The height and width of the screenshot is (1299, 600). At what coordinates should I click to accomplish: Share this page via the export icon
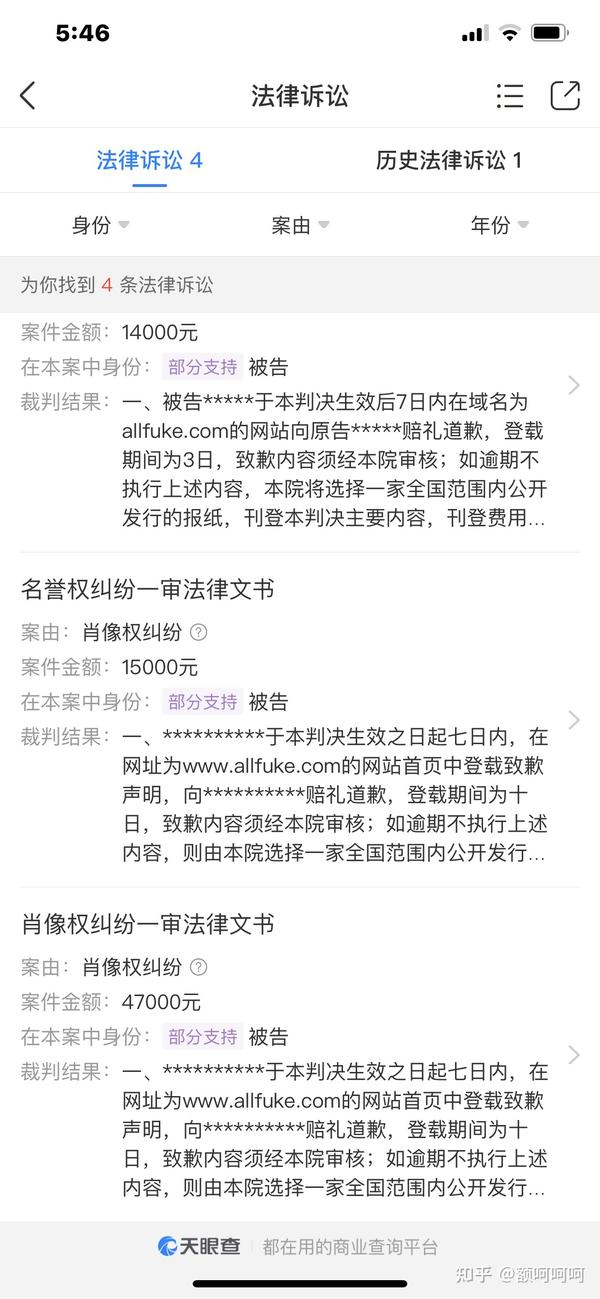(565, 96)
